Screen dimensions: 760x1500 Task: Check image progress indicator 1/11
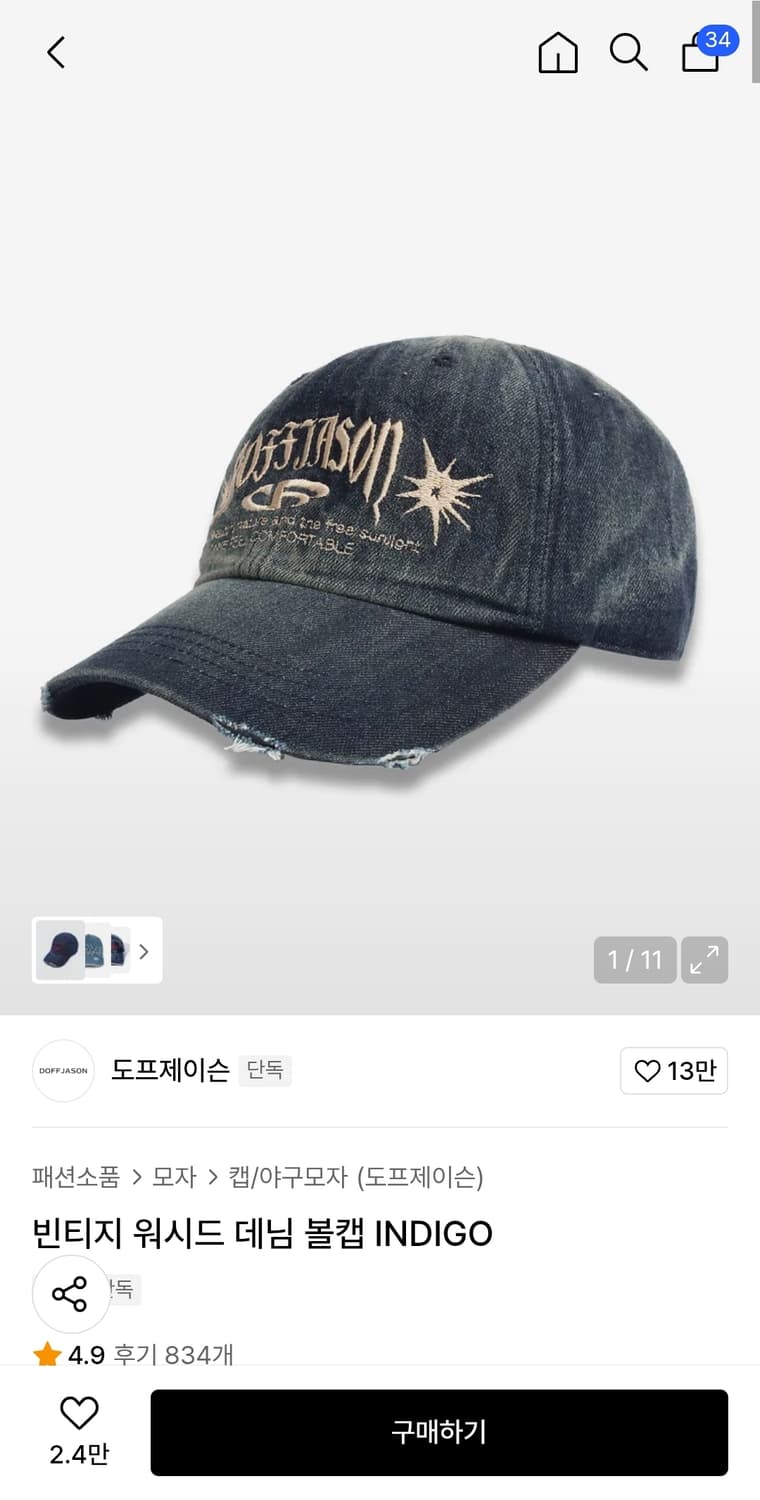(634, 959)
